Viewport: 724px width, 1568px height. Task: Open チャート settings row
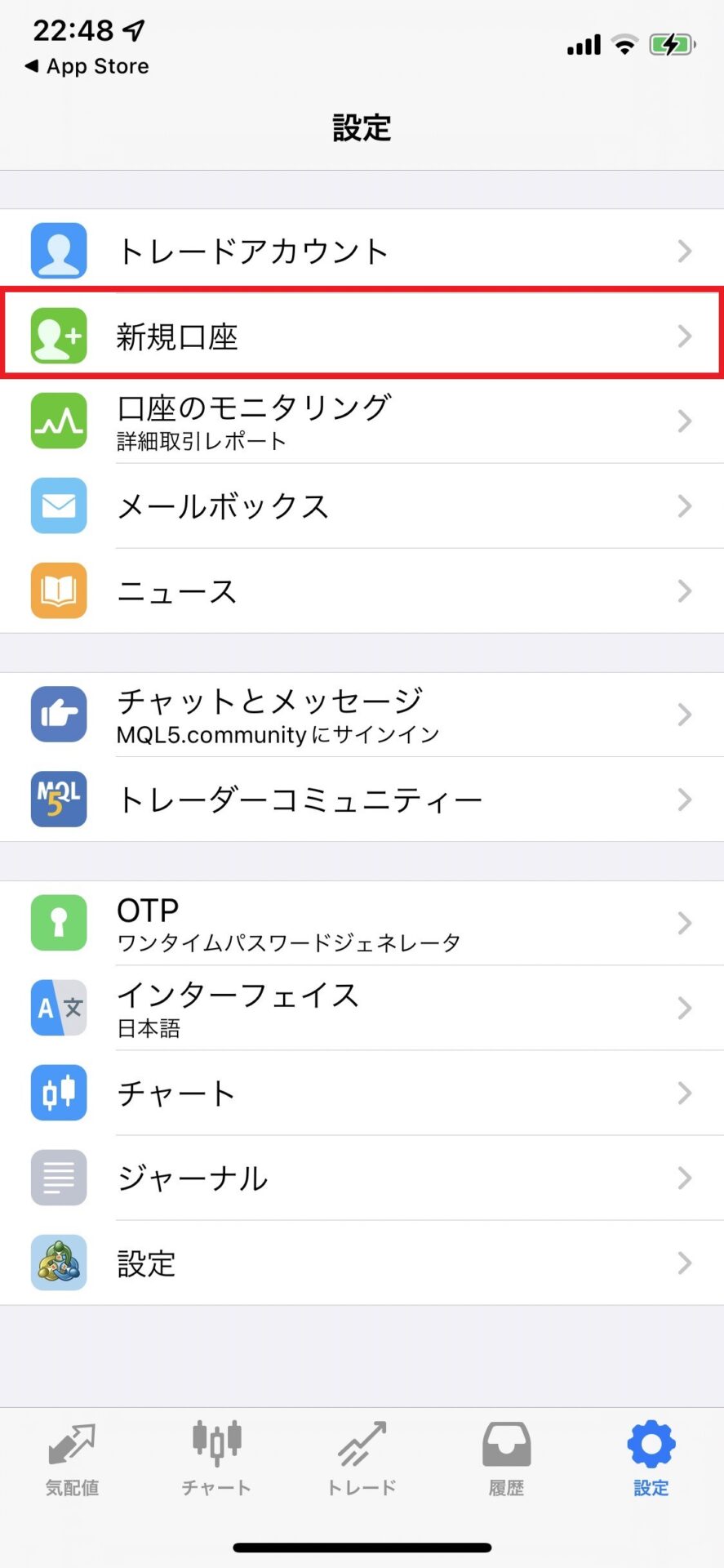[x=362, y=1093]
